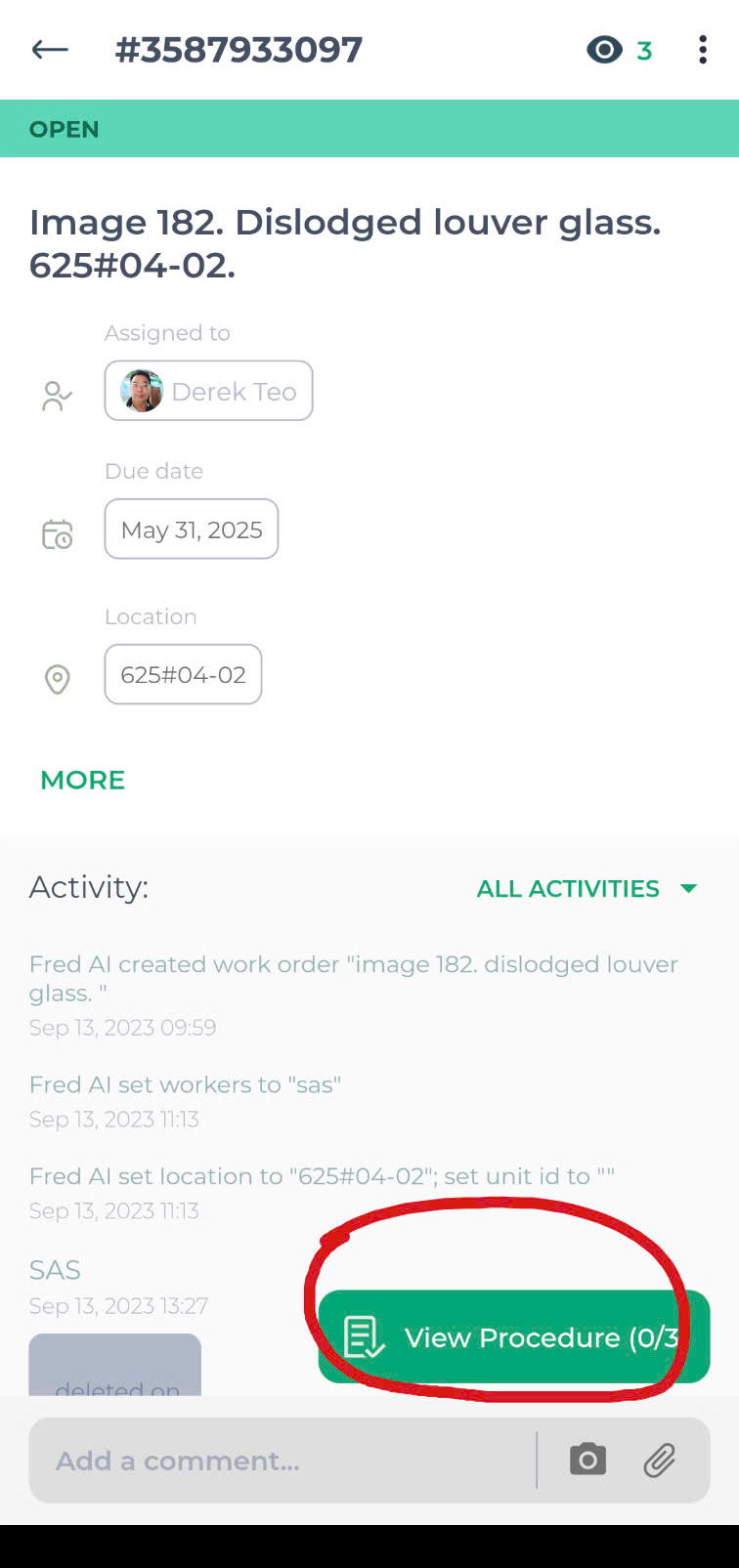
Task: Go back using the arrow icon
Action: point(50,50)
